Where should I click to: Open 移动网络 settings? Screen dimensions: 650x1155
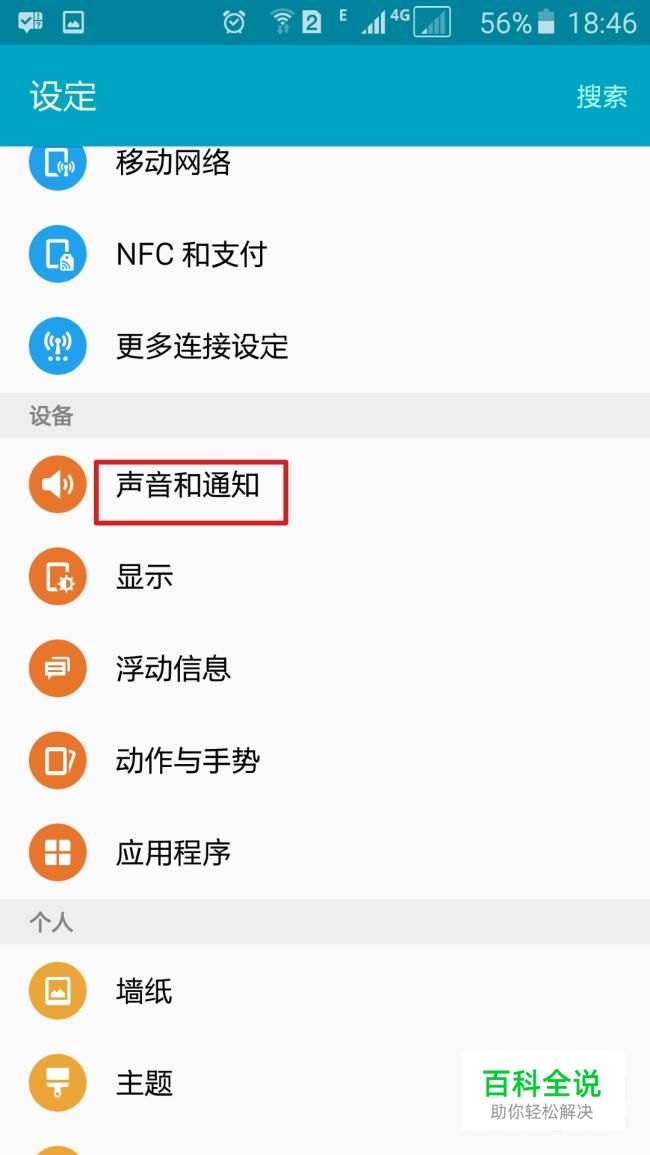coord(173,162)
